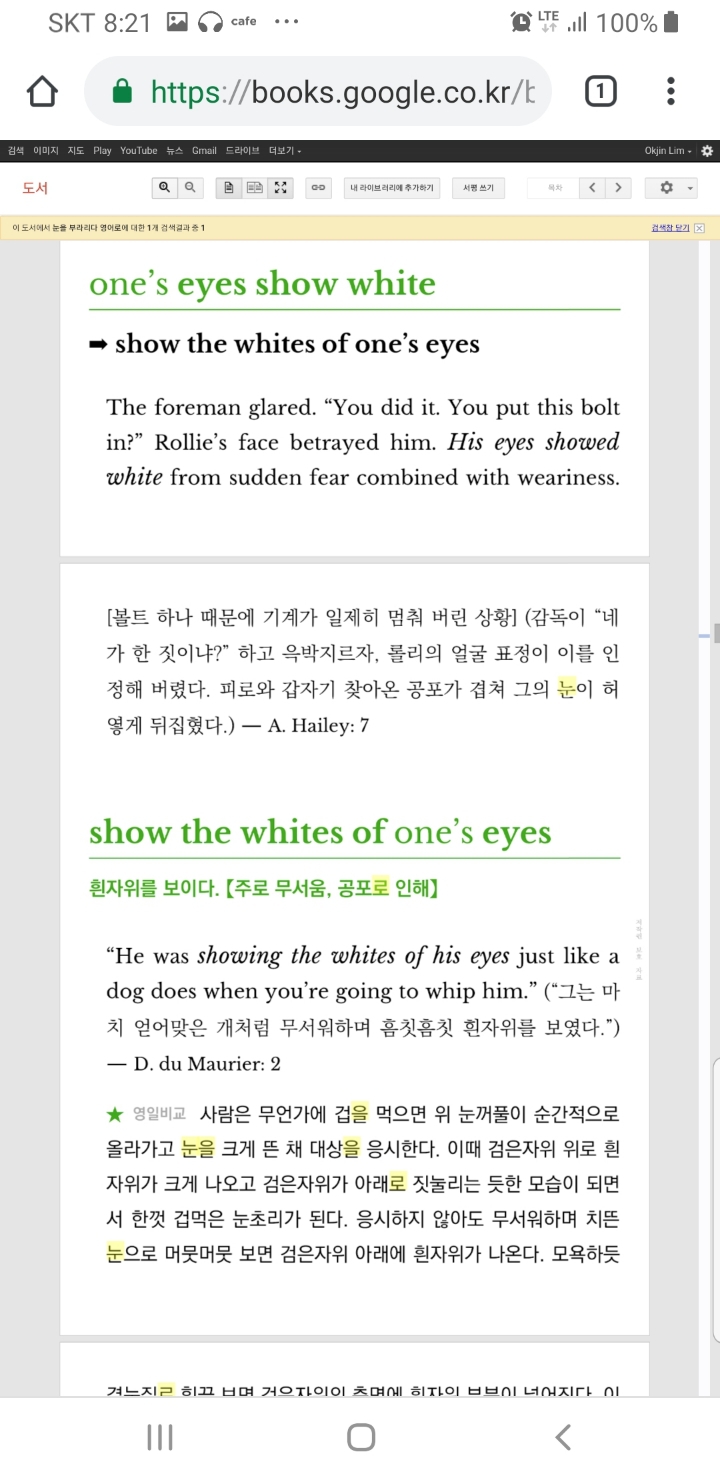
Task: Open the '더보기' menu in top bar
Action: 285,151
